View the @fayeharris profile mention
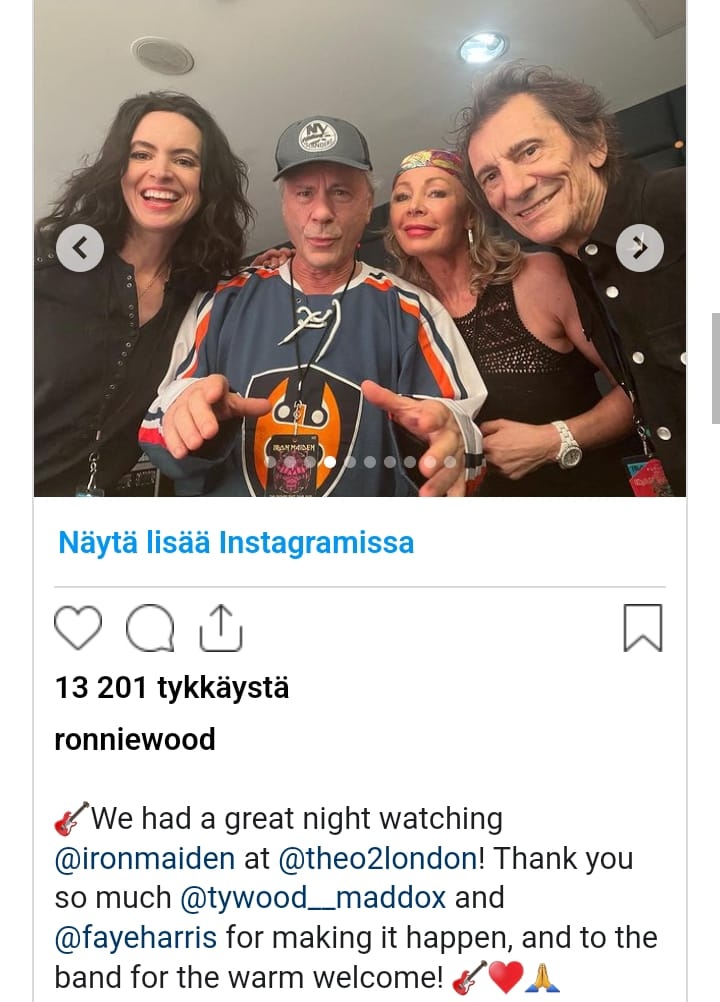The width and height of the screenshot is (720, 1002). click(x=135, y=937)
